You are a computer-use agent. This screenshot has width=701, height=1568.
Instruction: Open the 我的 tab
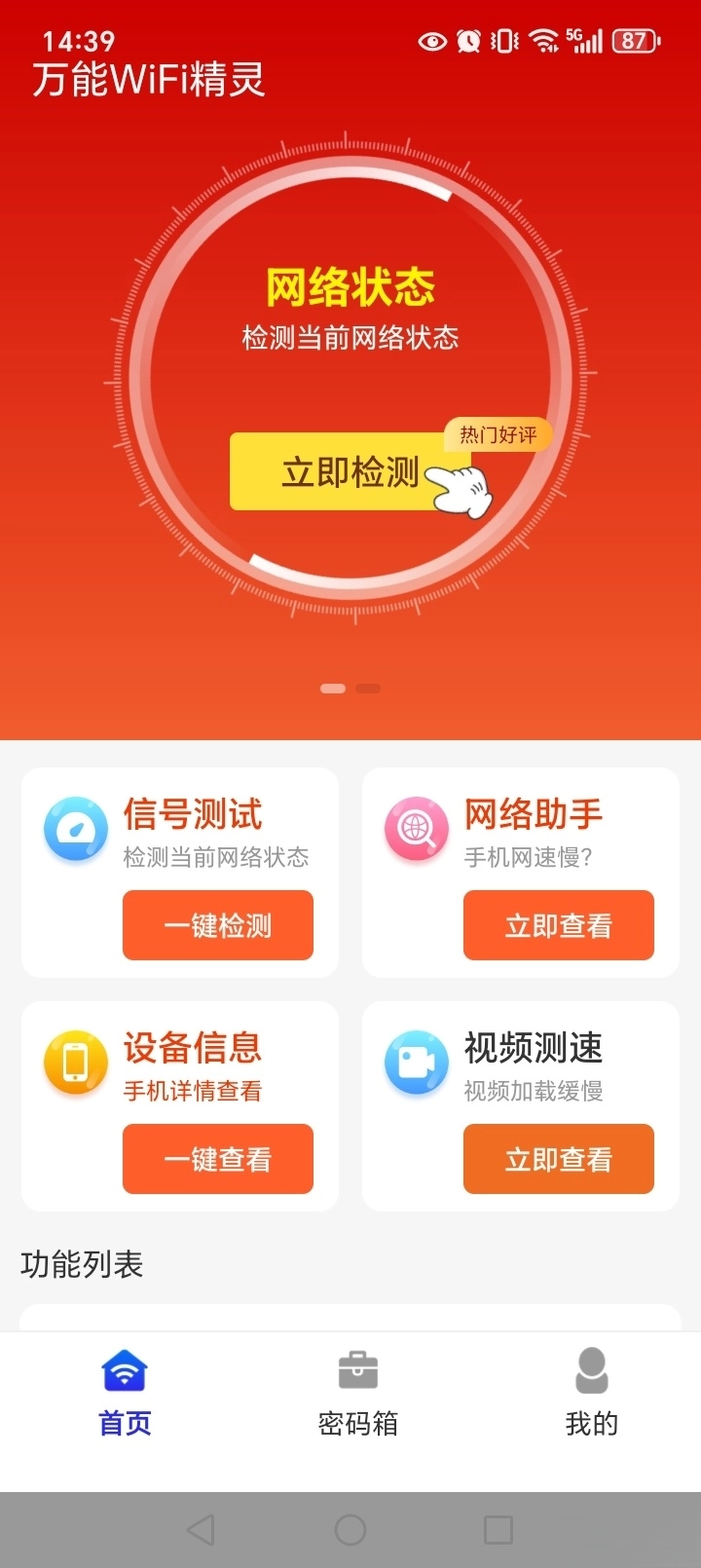click(591, 1395)
